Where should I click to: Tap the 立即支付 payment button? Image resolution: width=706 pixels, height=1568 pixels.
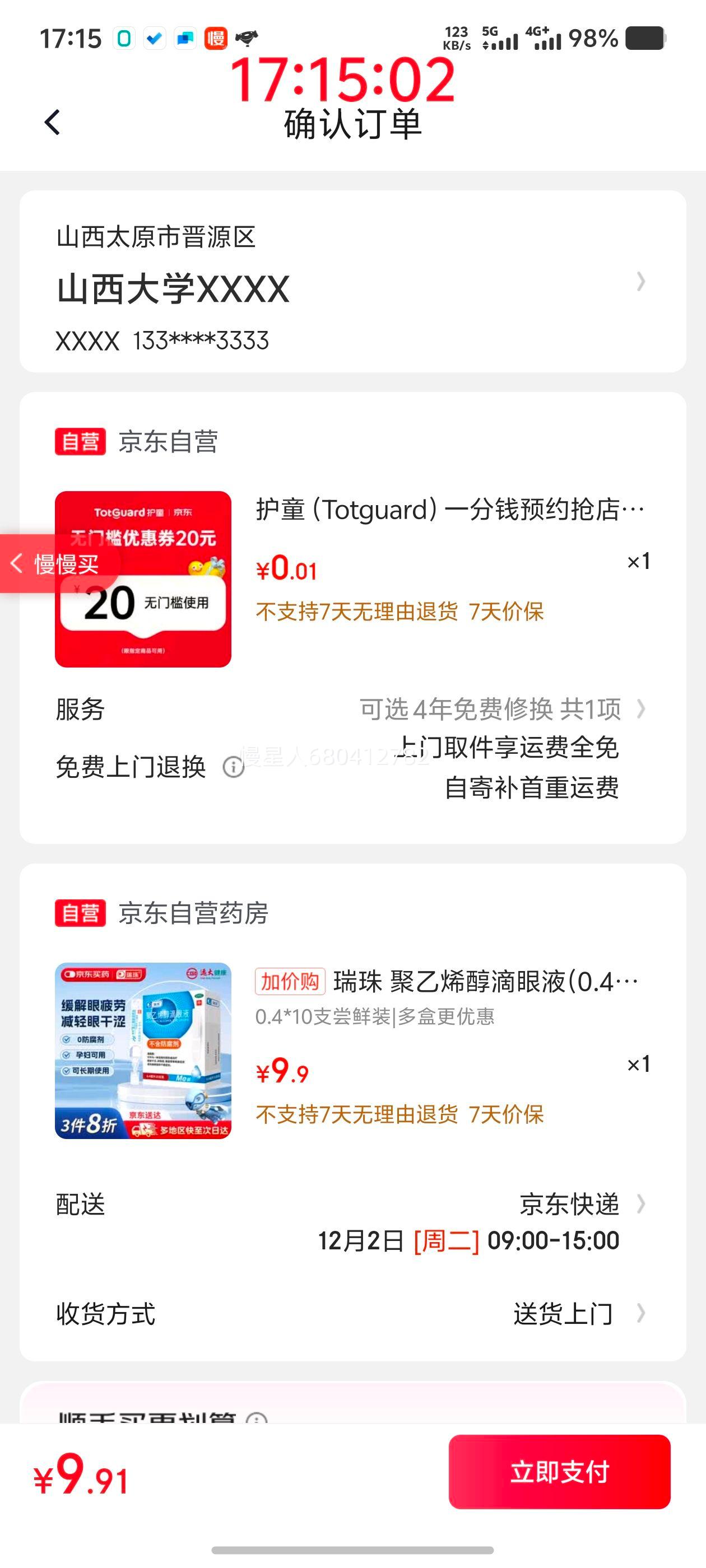559,1472
